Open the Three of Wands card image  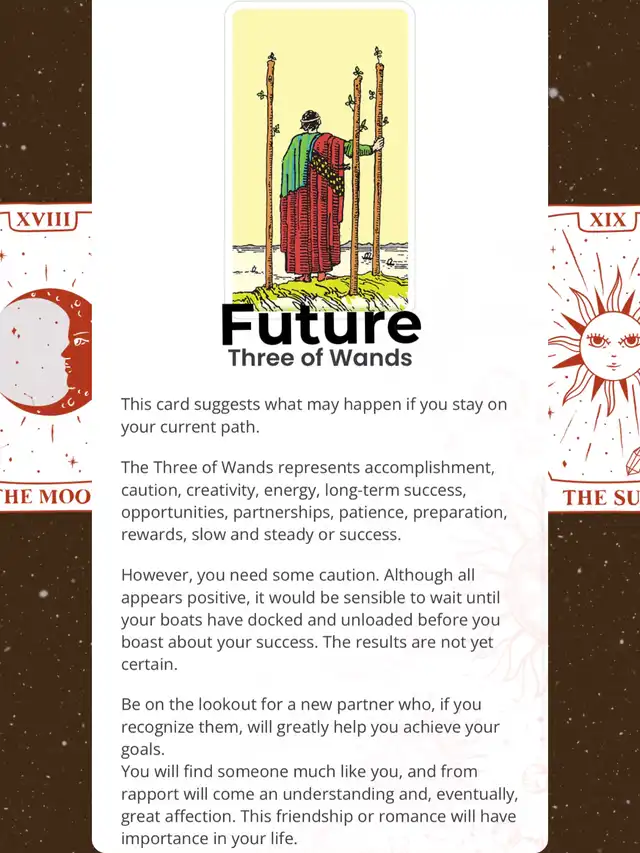(x=320, y=158)
